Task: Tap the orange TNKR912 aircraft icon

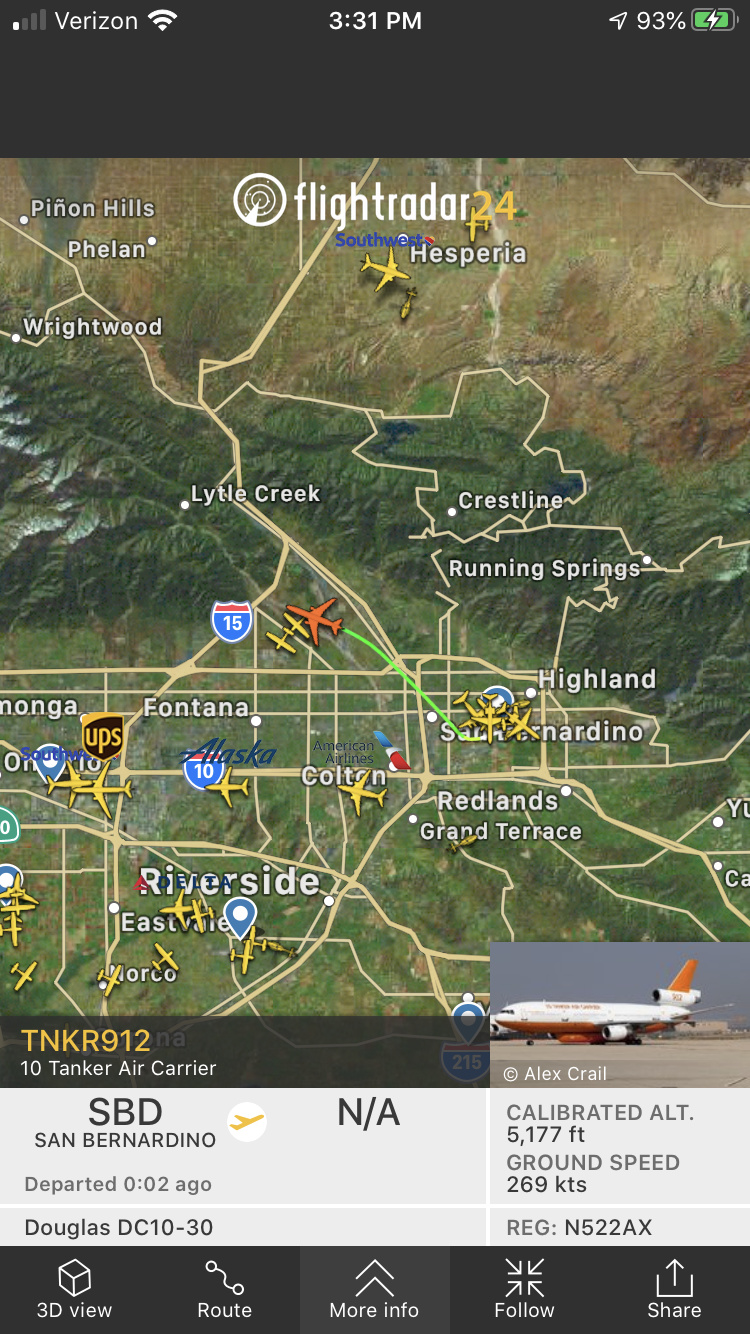Action: click(x=314, y=620)
